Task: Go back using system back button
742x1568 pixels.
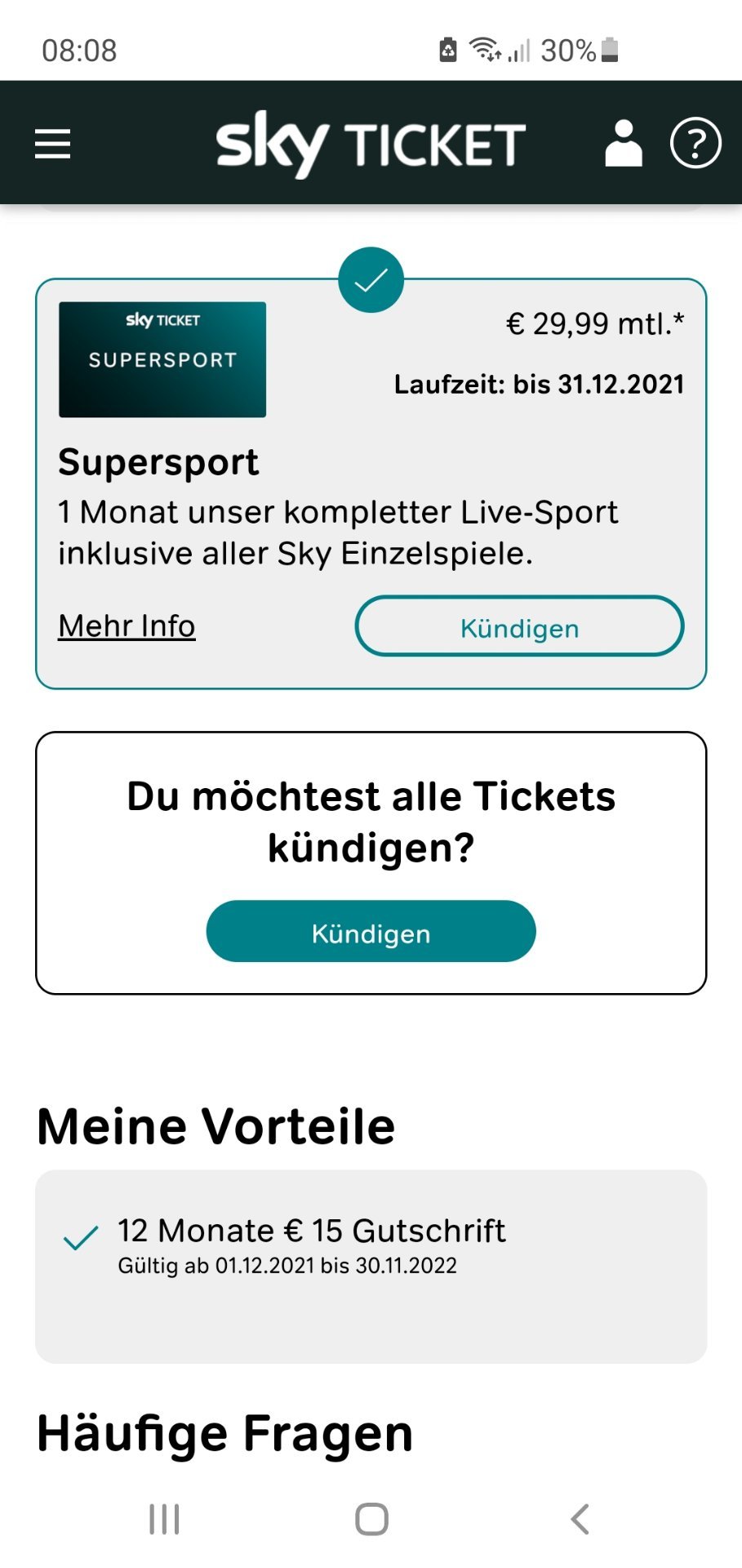Action: [580, 1519]
